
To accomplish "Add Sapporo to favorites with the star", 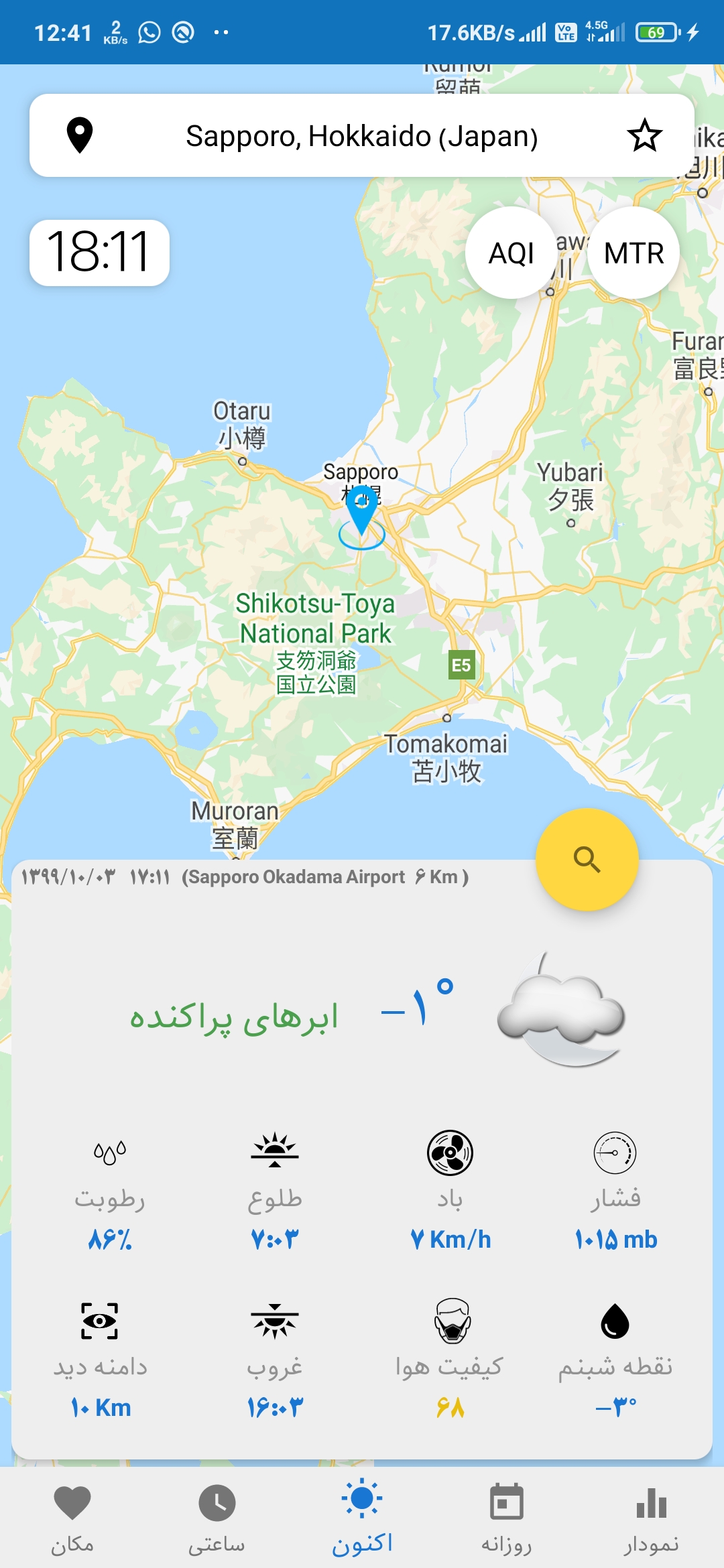I will pyautogui.click(x=644, y=136).
